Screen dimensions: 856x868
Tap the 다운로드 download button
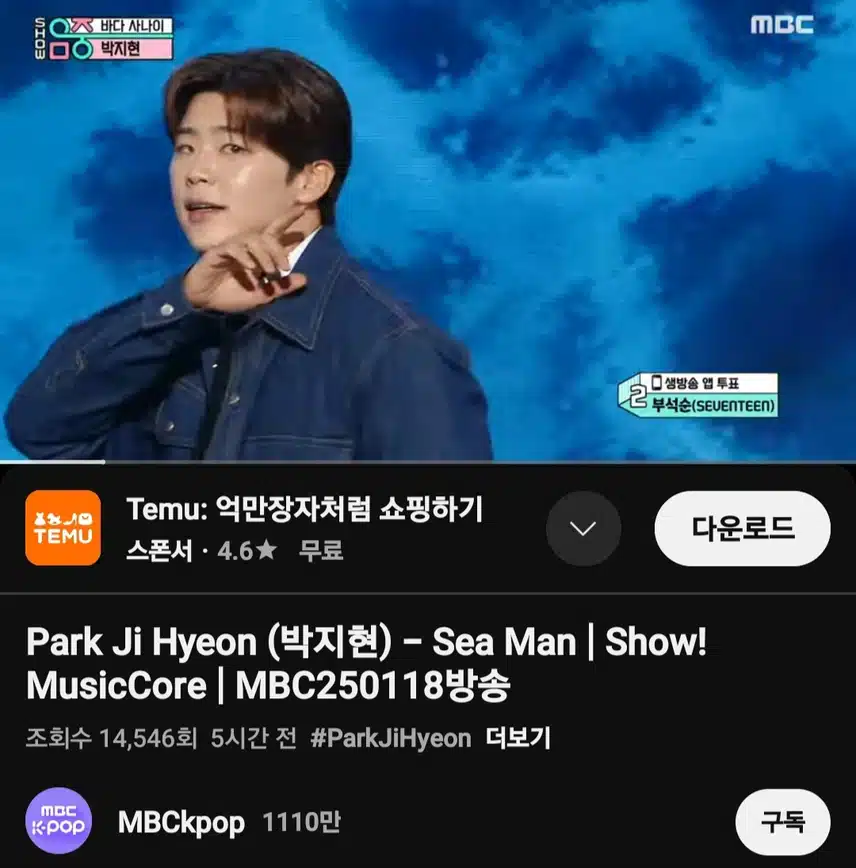(x=742, y=528)
